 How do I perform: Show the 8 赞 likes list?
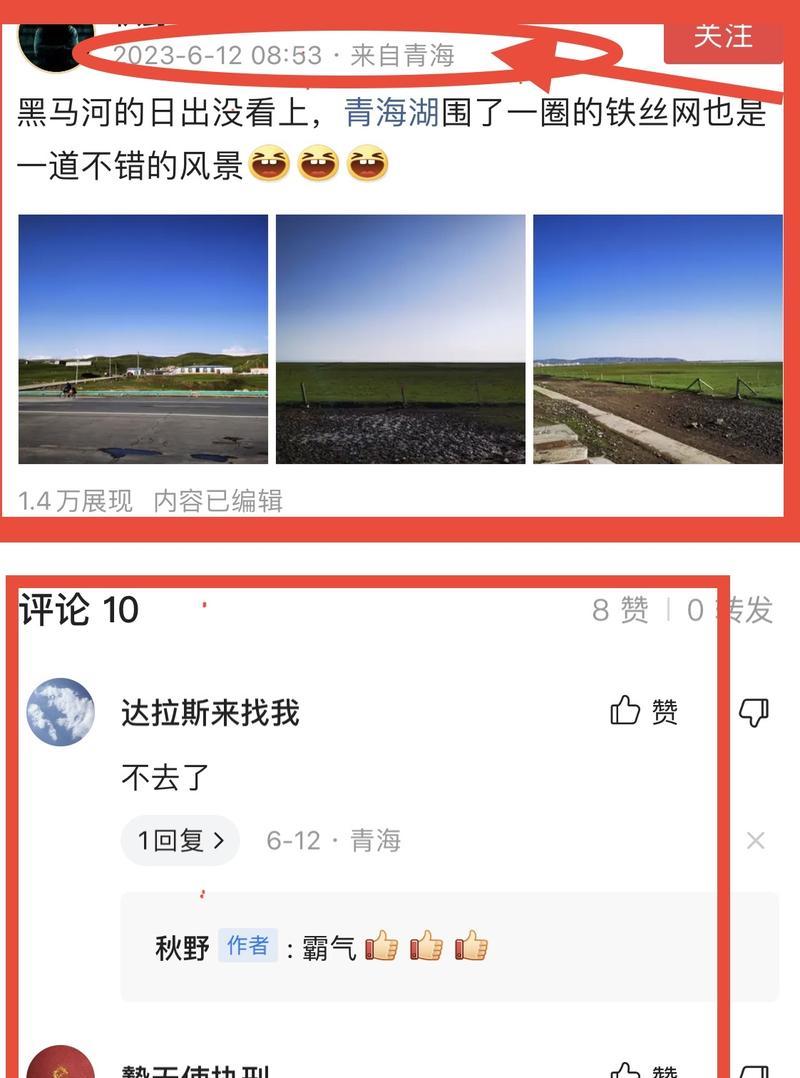tap(620, 609)
